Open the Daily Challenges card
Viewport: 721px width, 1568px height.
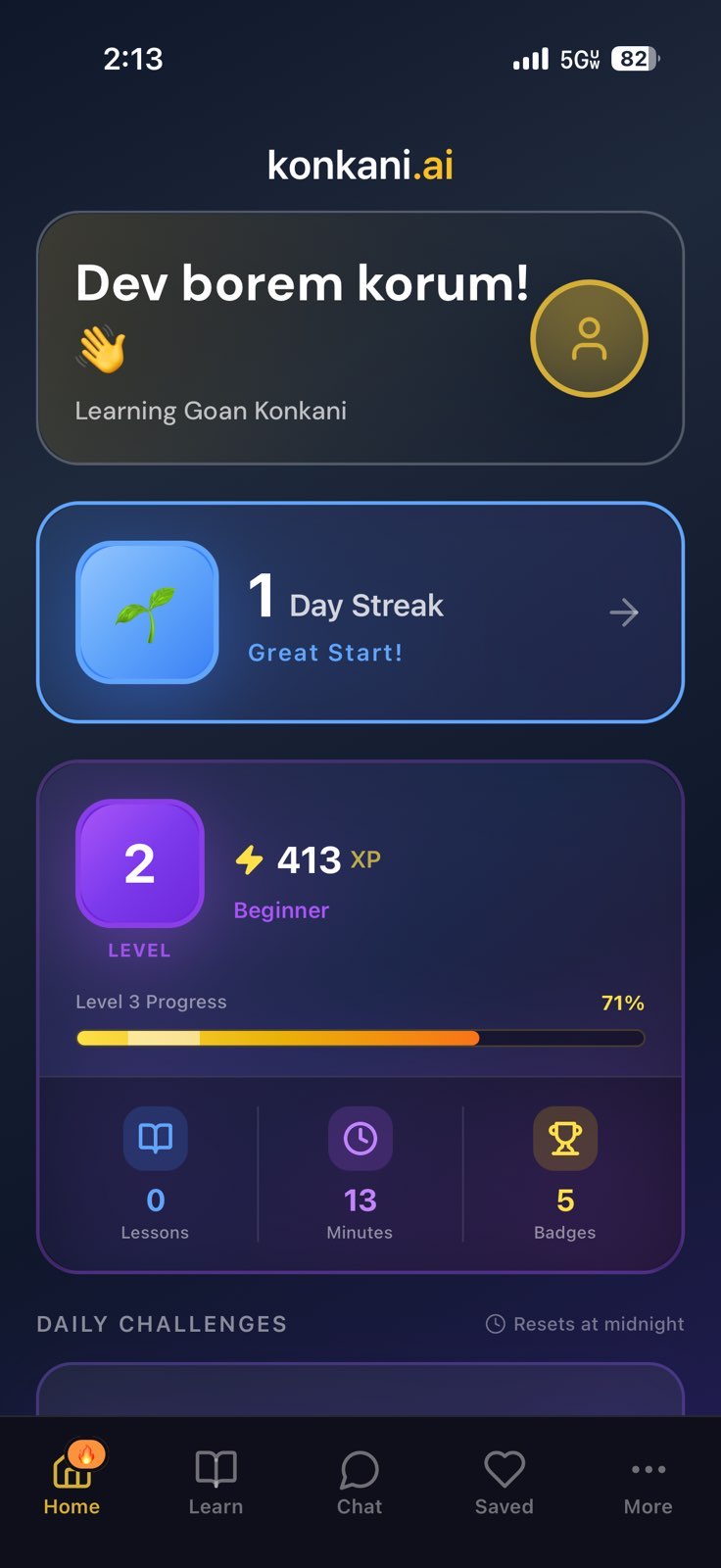(359, 1392)
